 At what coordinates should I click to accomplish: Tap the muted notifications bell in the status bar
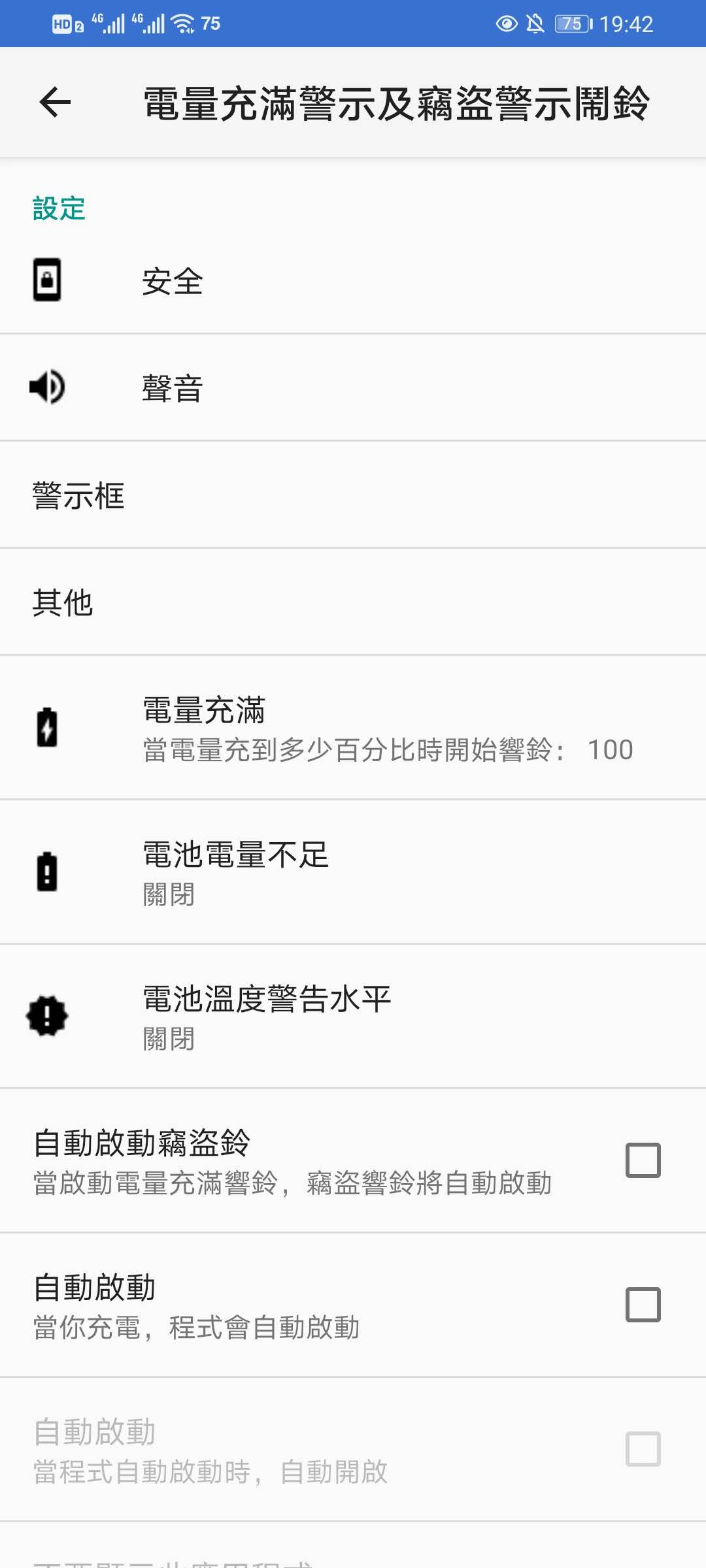(535, 23)
